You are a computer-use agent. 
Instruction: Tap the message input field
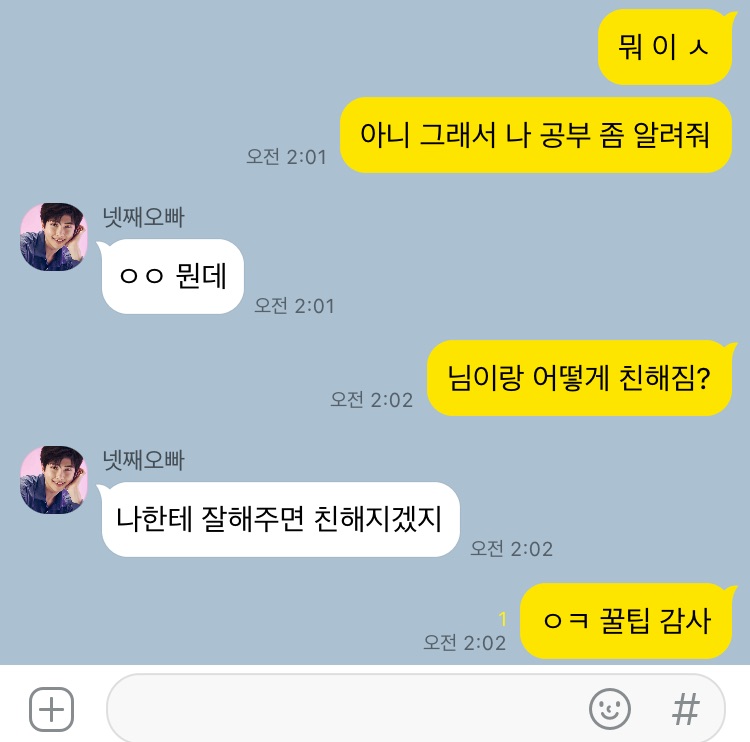[340, 709]
